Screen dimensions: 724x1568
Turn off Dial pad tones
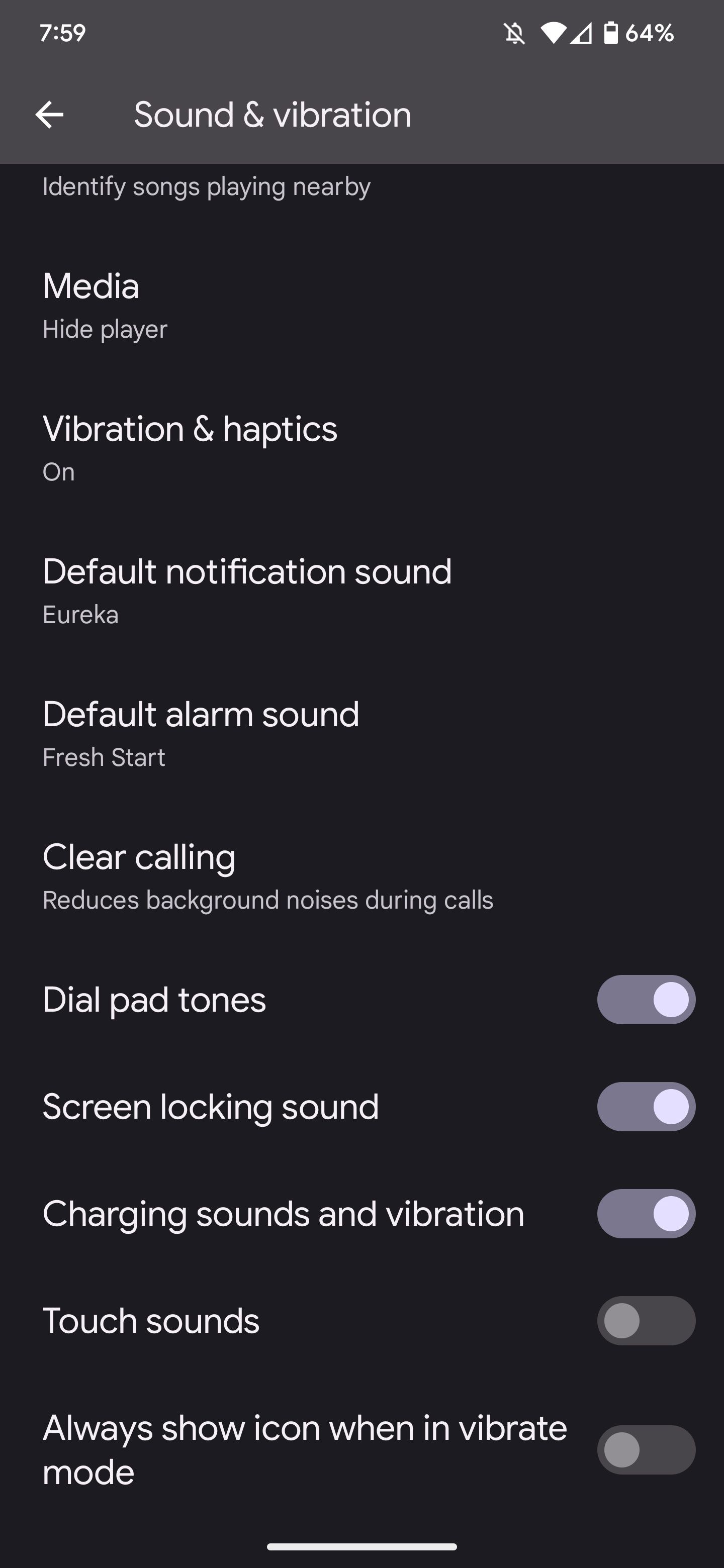point(646,1000)
